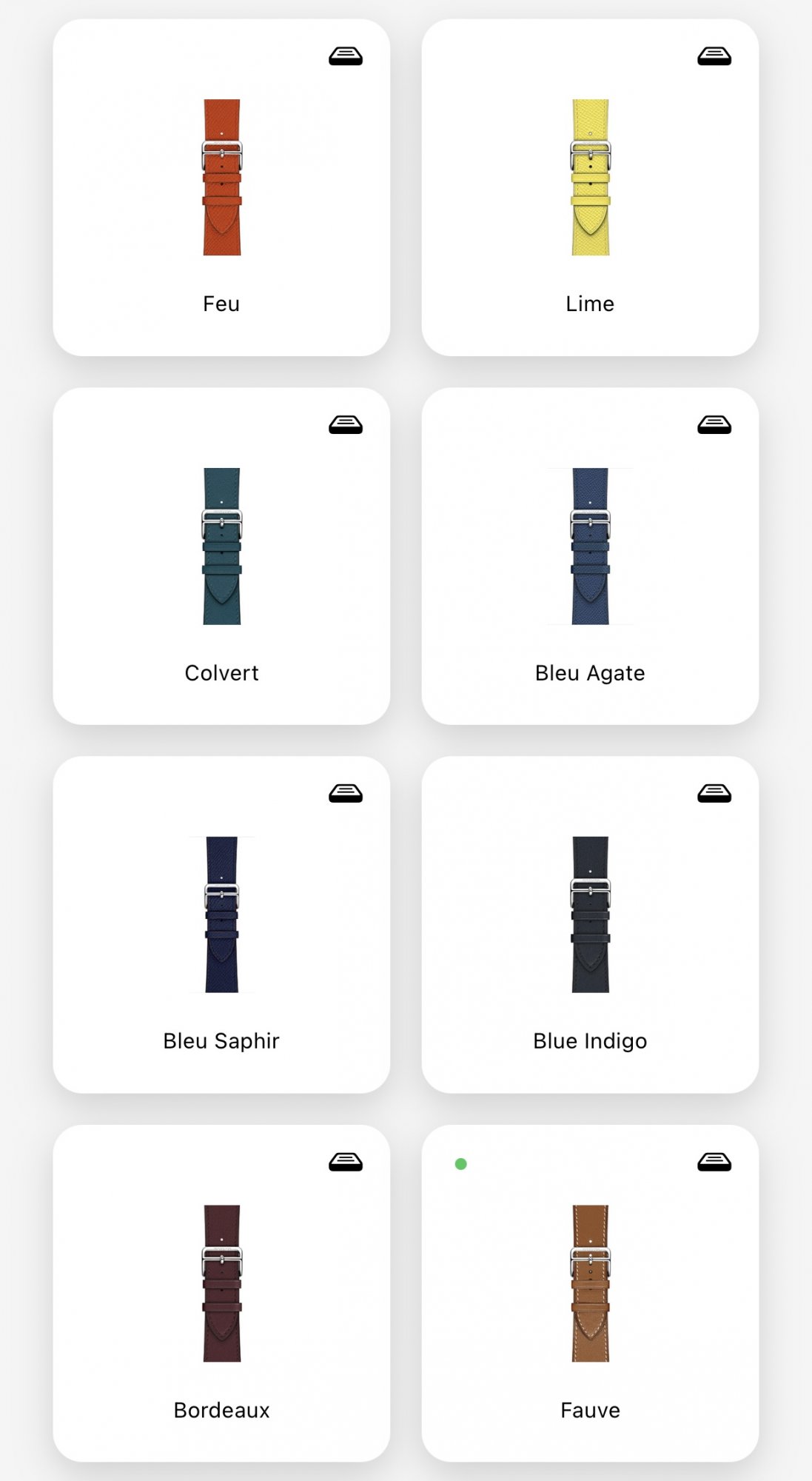Select the Lime band card

[590, 187]
